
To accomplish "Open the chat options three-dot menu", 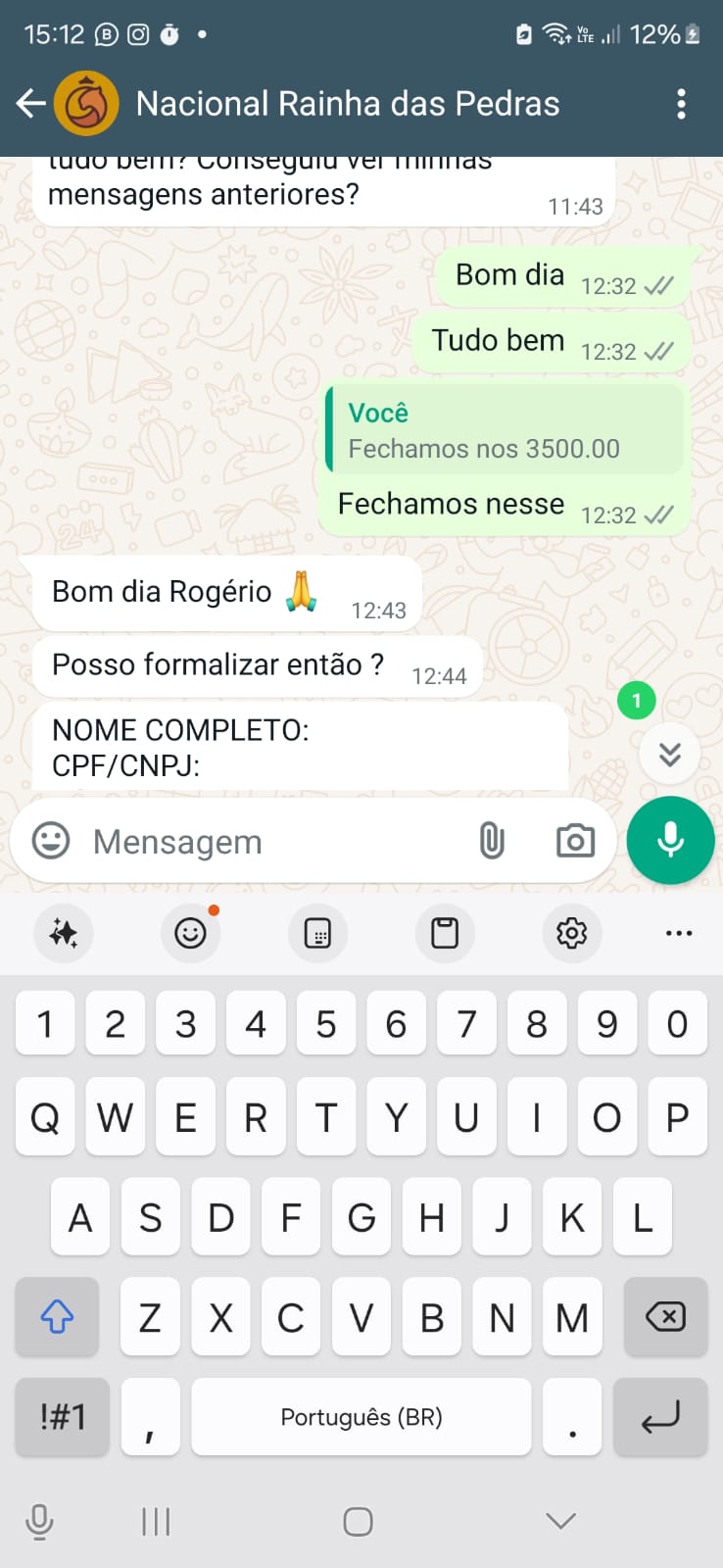I will (681, 102).
